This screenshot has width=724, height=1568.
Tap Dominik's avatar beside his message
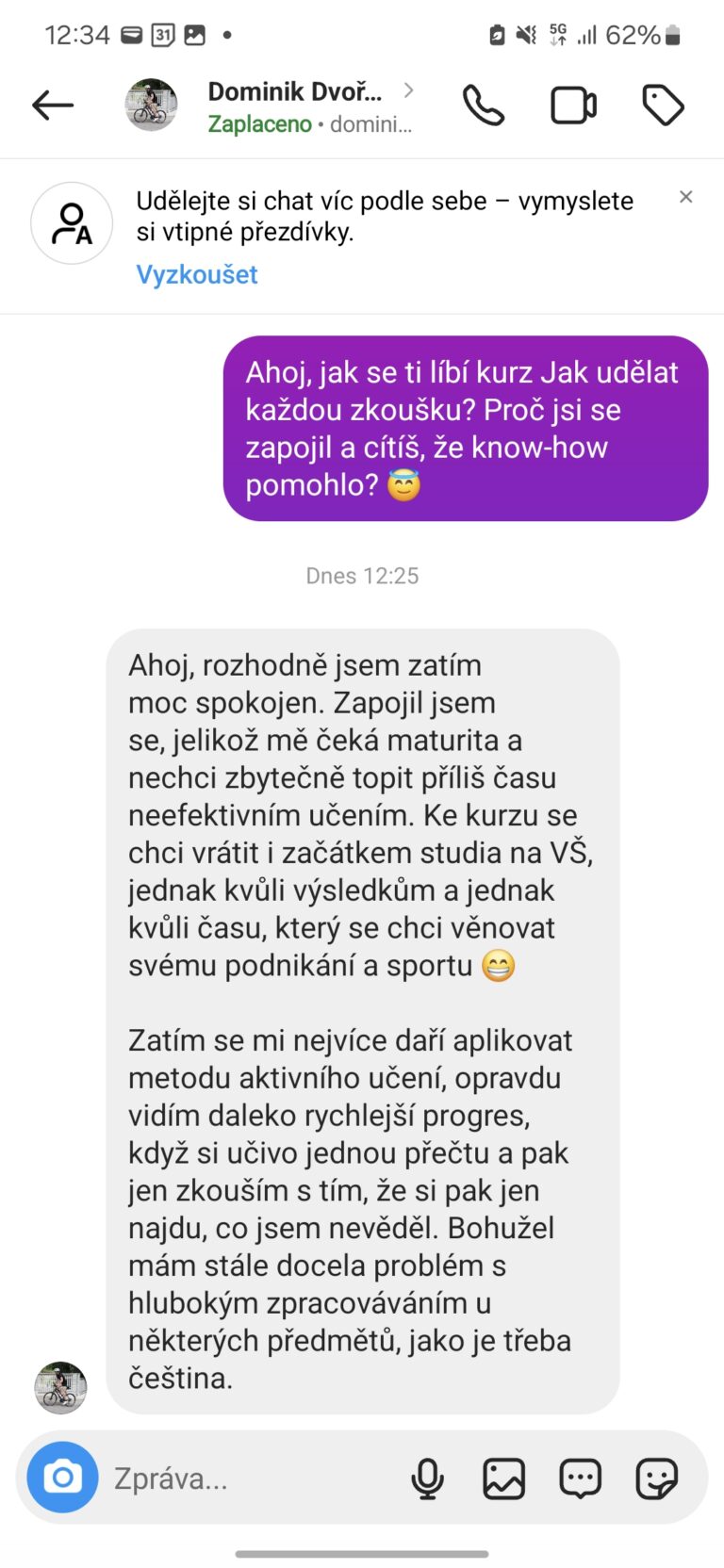(60, 1387)
